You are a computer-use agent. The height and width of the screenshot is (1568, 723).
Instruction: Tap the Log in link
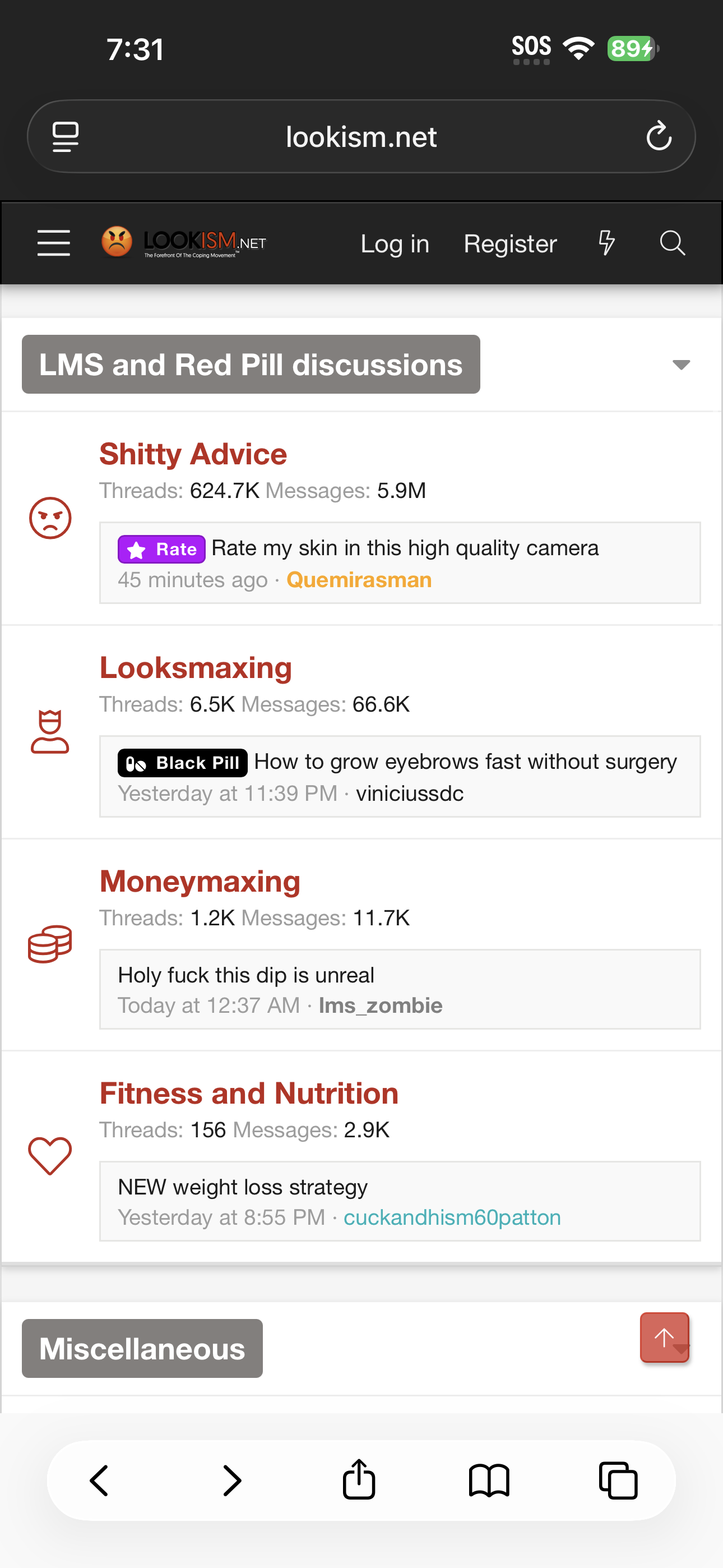point(395,243)
